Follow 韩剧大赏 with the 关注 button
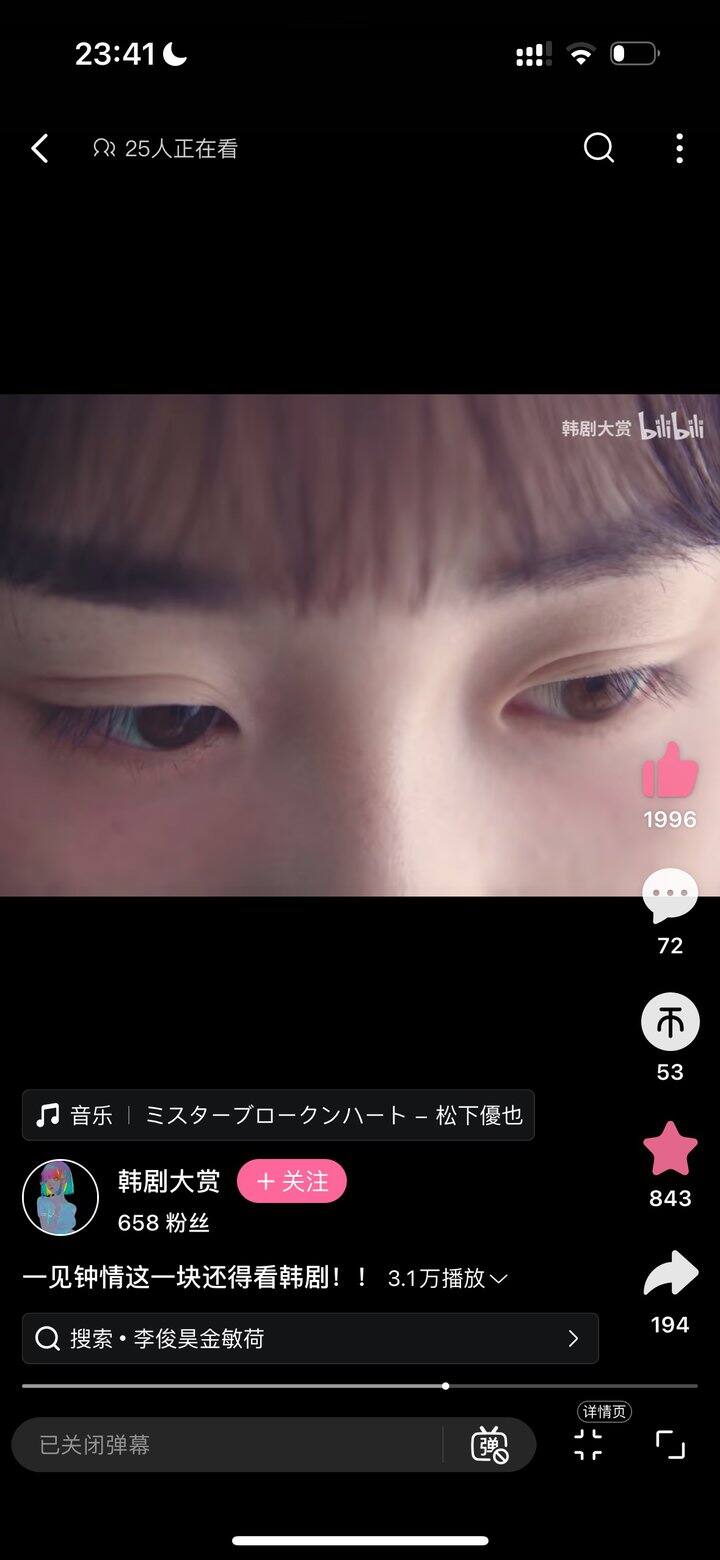This screenshot has width=720, height=1560. coord(292,1181)
